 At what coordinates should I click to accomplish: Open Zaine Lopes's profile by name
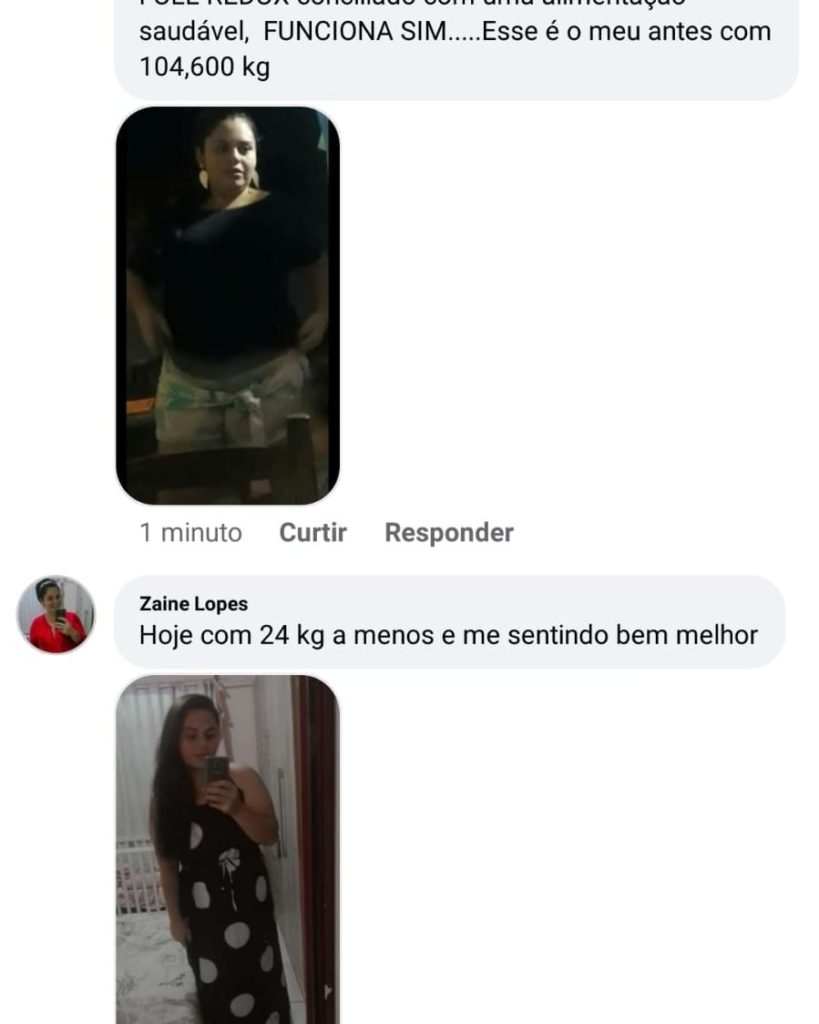click(194, 603)
